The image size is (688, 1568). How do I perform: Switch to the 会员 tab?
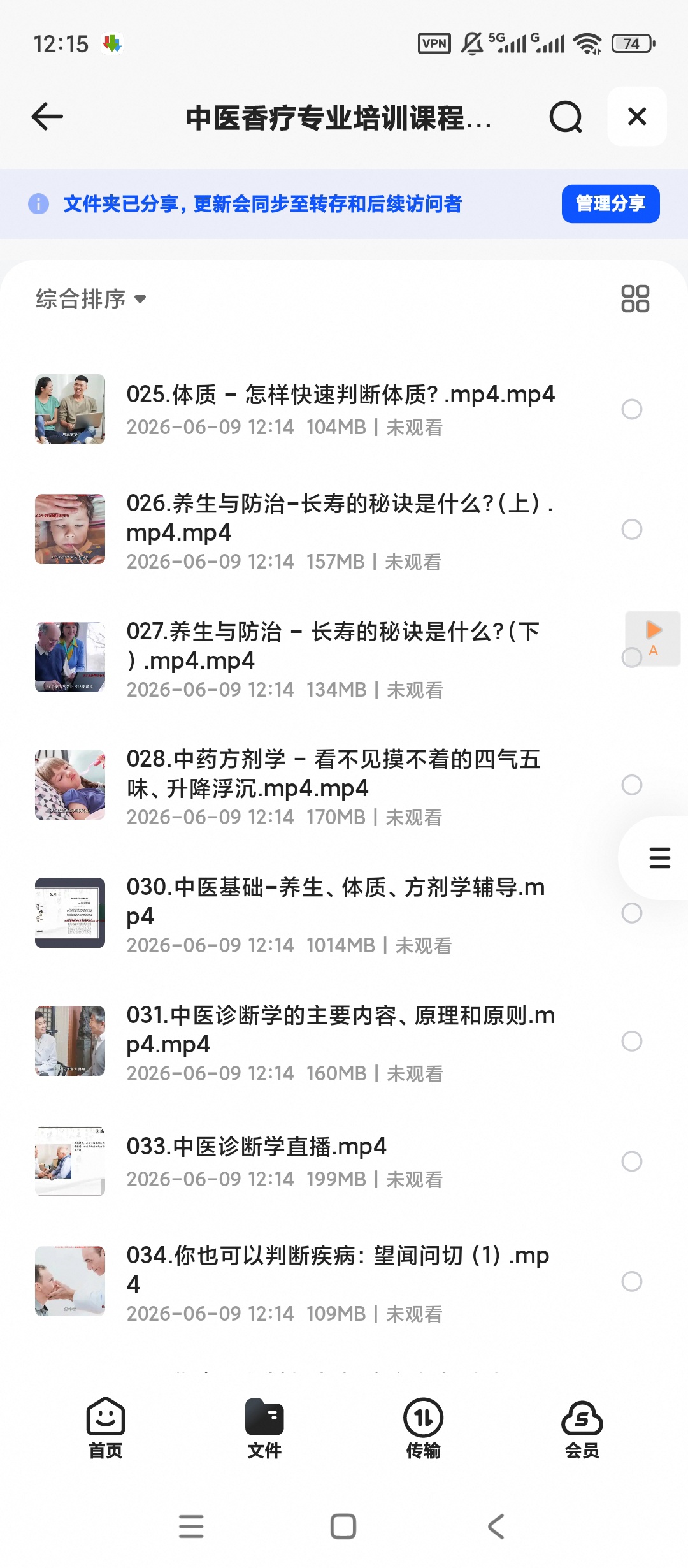(x=582, y=1429)
